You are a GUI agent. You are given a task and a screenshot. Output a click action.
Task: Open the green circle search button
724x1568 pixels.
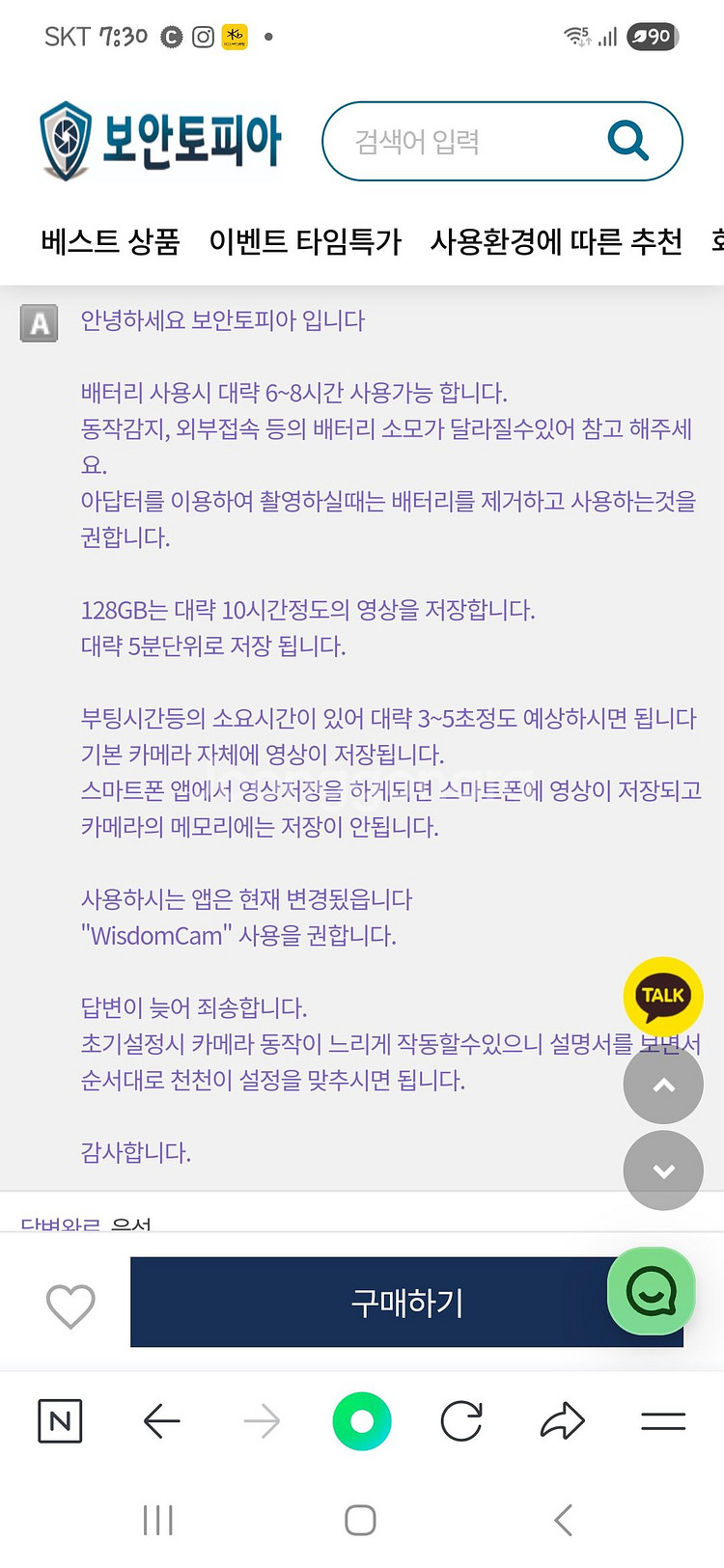point(361,1420)
